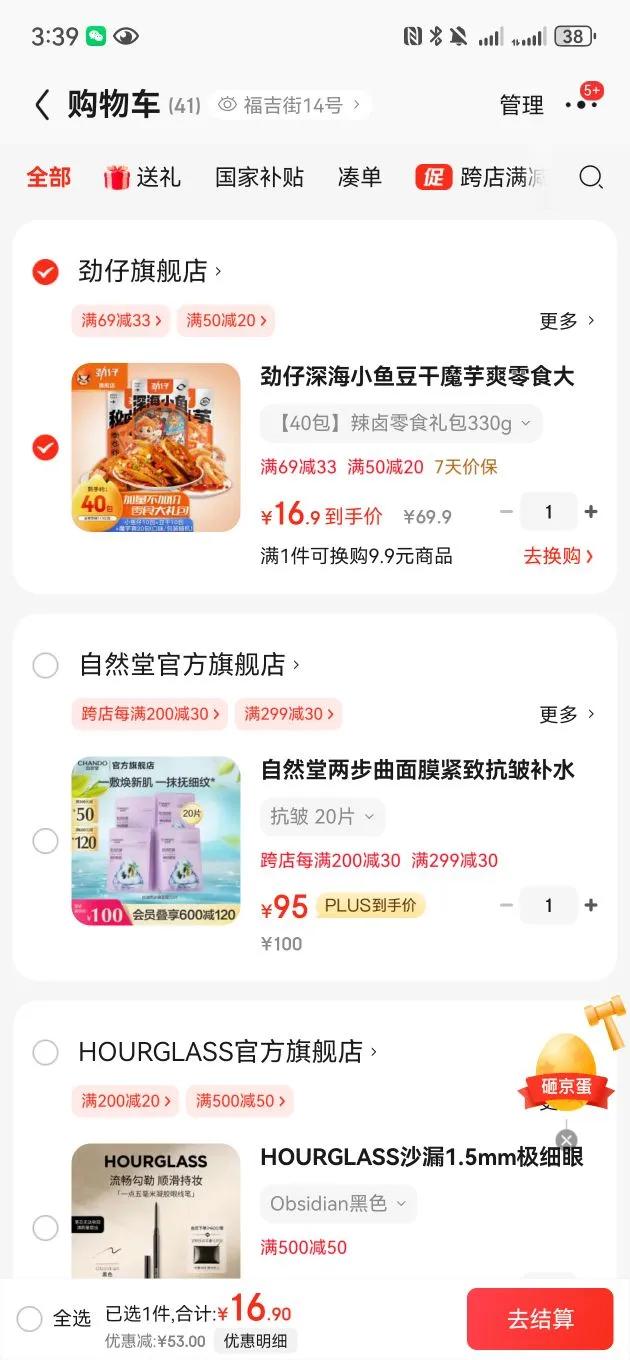630x1360 pixels.
Task: Increase quantity of 劲仔深海小鱼 snack
Action: pos(591,512)
